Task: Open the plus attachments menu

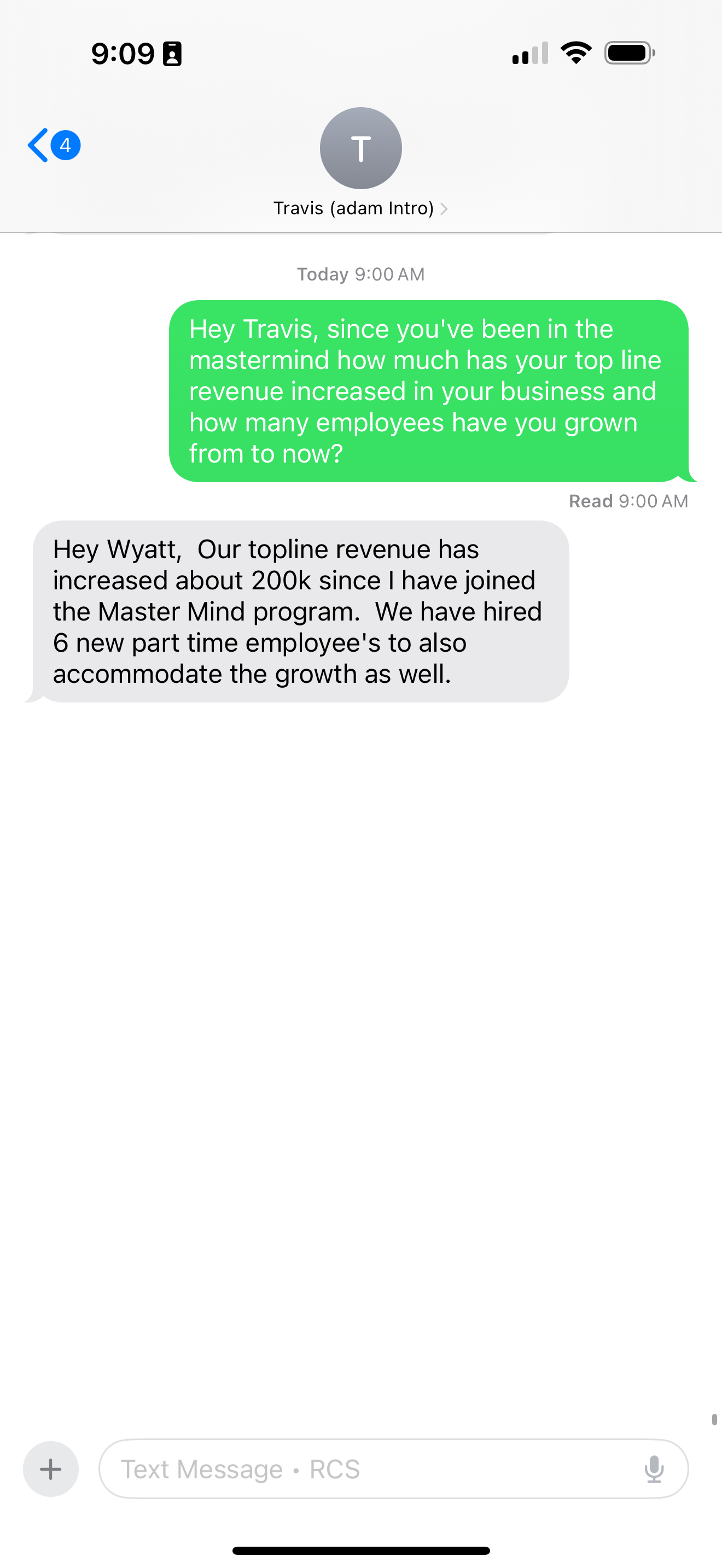Action: 50,1469
